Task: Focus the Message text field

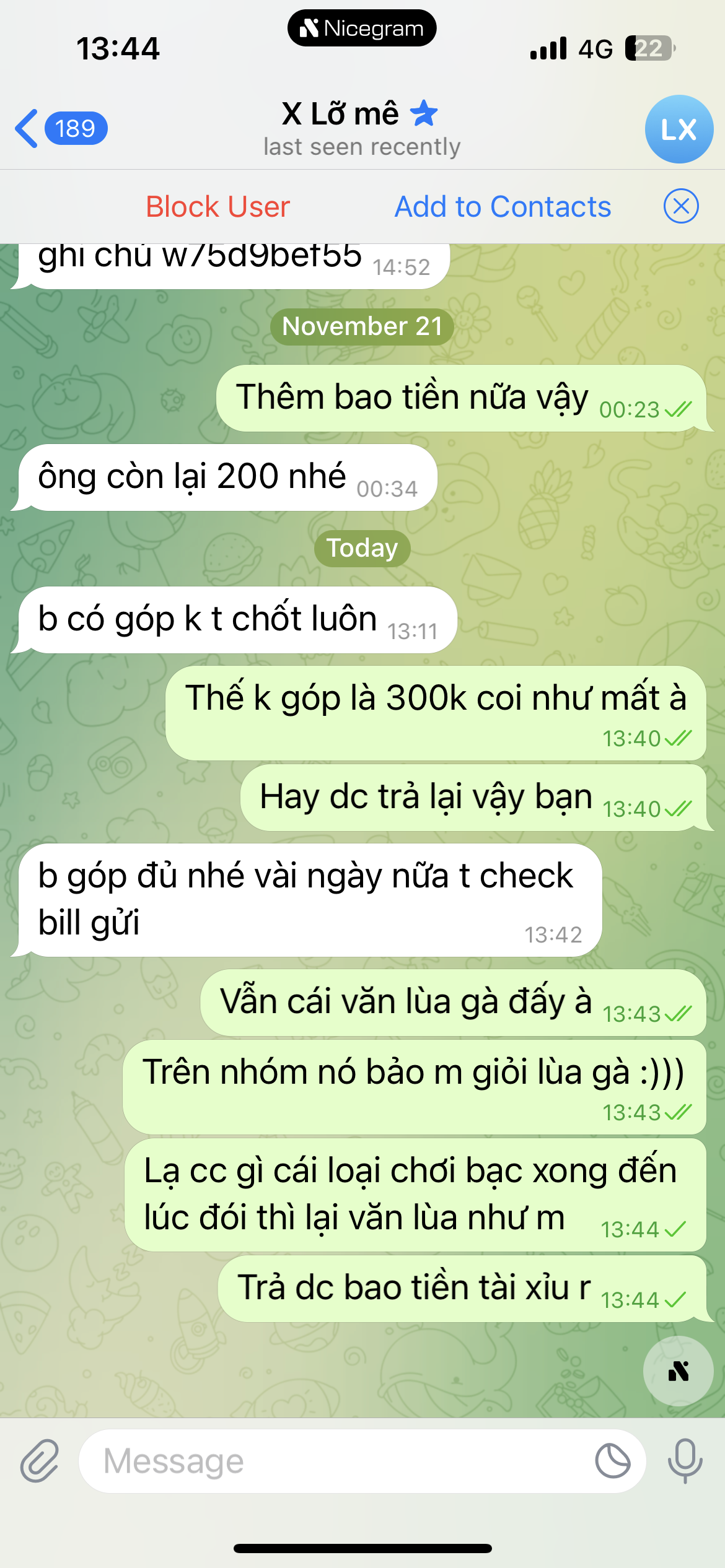Action: tap(335, 1461)
